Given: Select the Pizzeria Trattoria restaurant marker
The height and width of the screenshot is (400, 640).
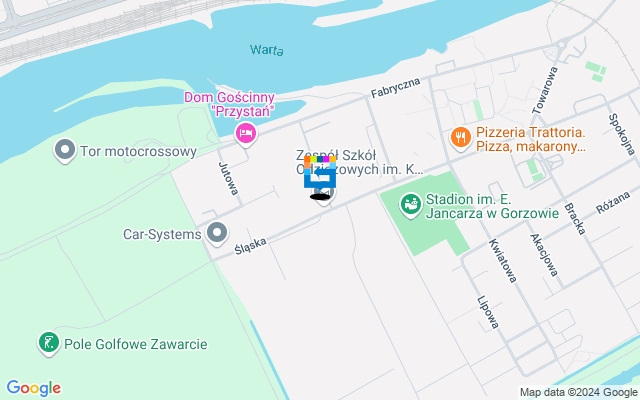Looking at the screenshot, I should (x=460, y=139).
